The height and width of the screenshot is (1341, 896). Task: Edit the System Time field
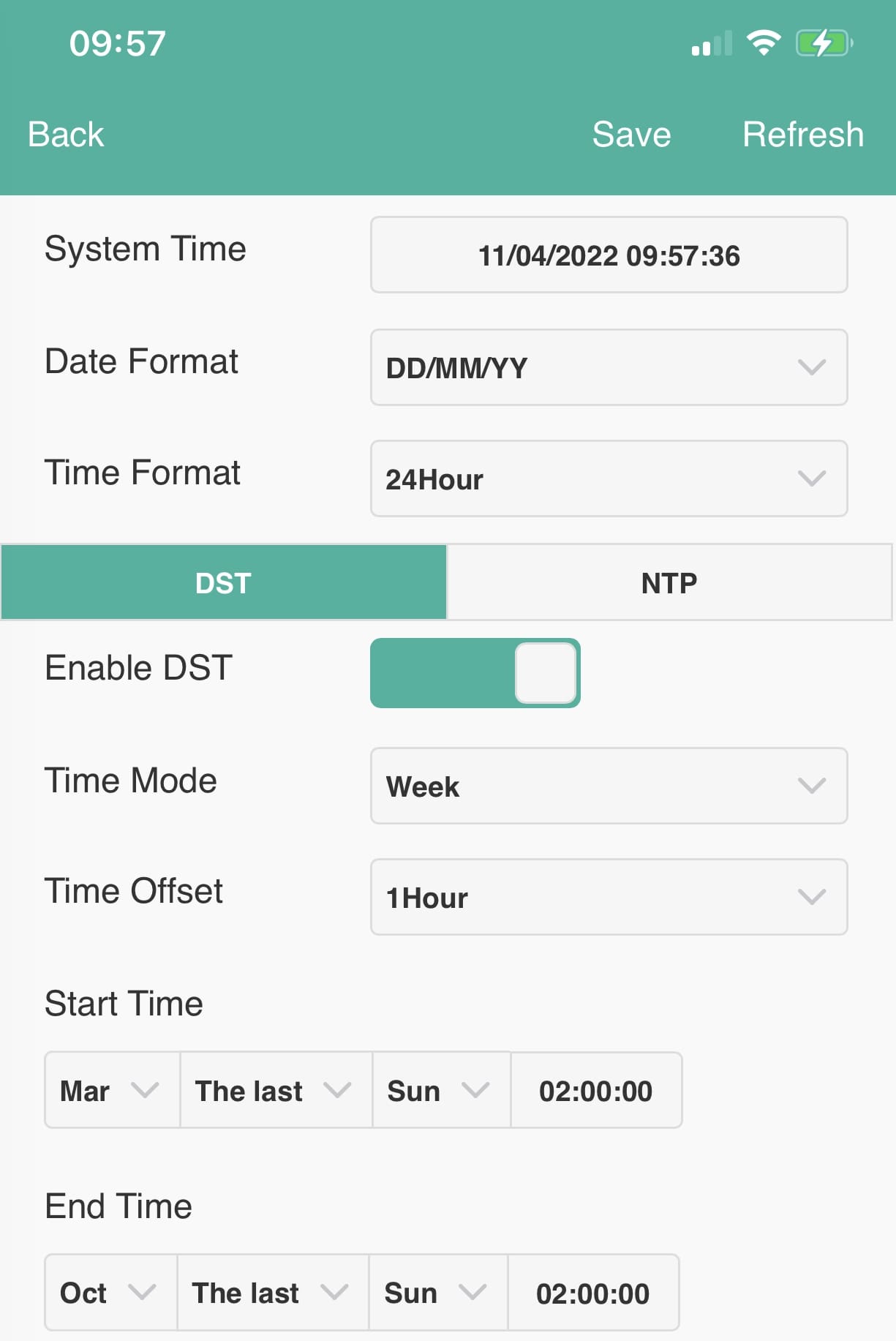click(609, 255)
